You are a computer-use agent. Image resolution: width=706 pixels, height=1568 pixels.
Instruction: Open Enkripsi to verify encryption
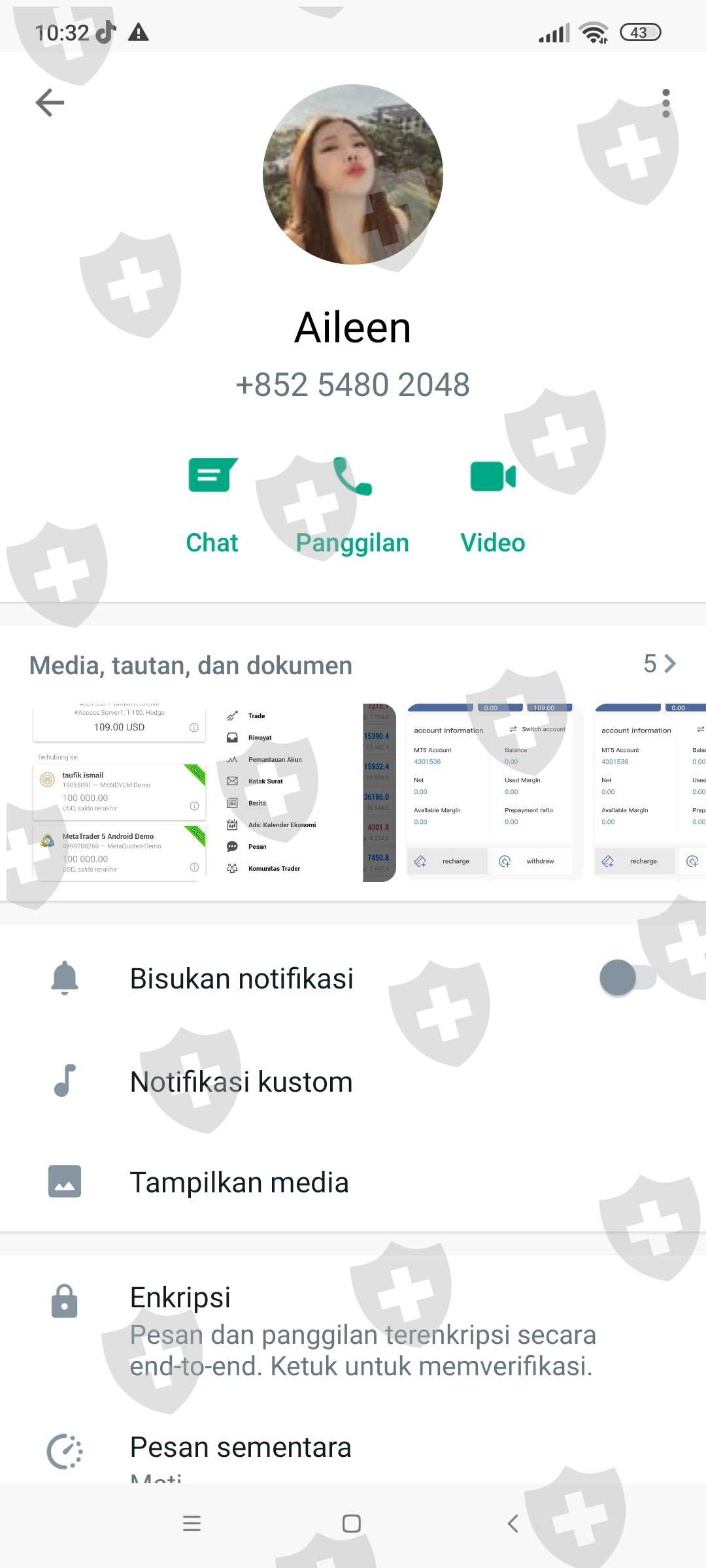click(x=353, y=1331)
